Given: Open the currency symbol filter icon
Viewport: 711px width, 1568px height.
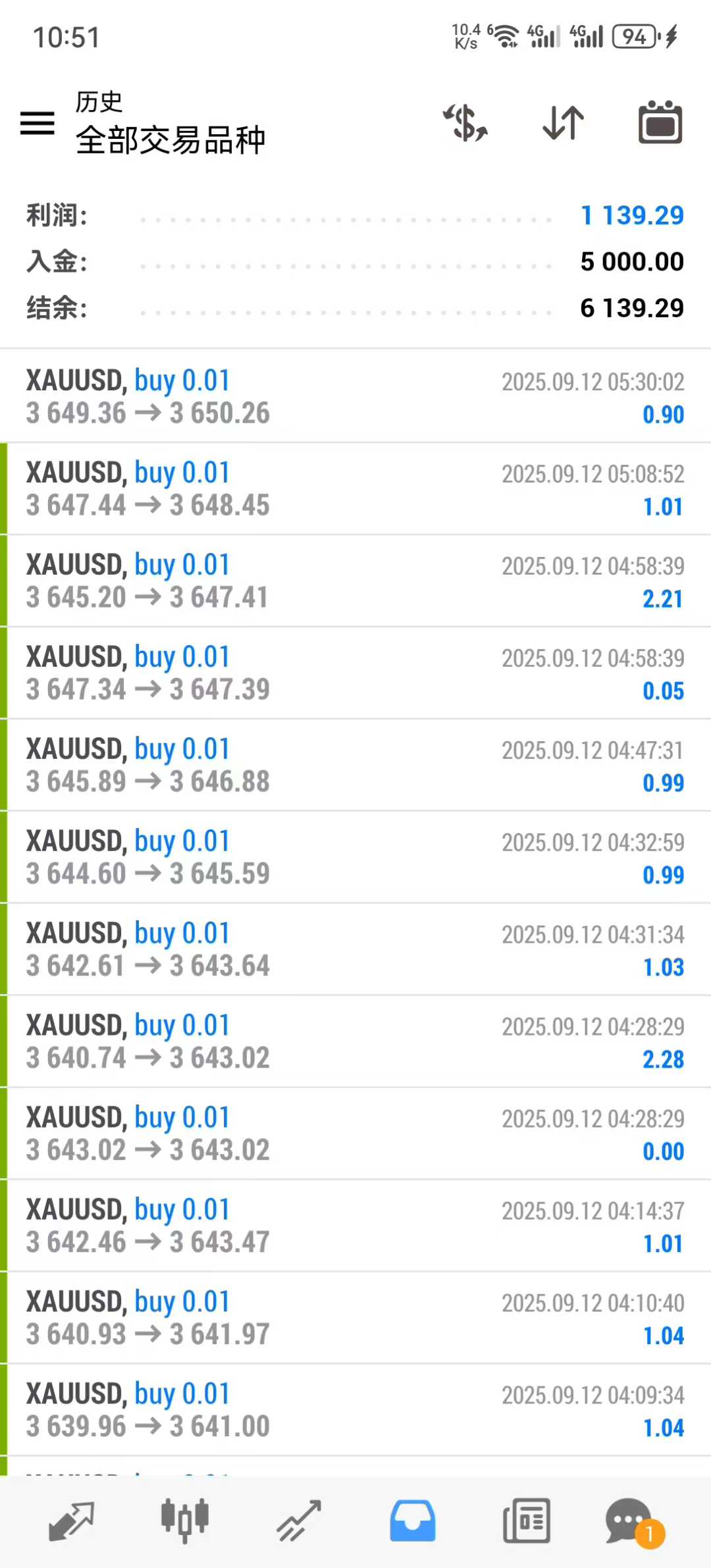Looking at the screenshot, I should [465, 123].
